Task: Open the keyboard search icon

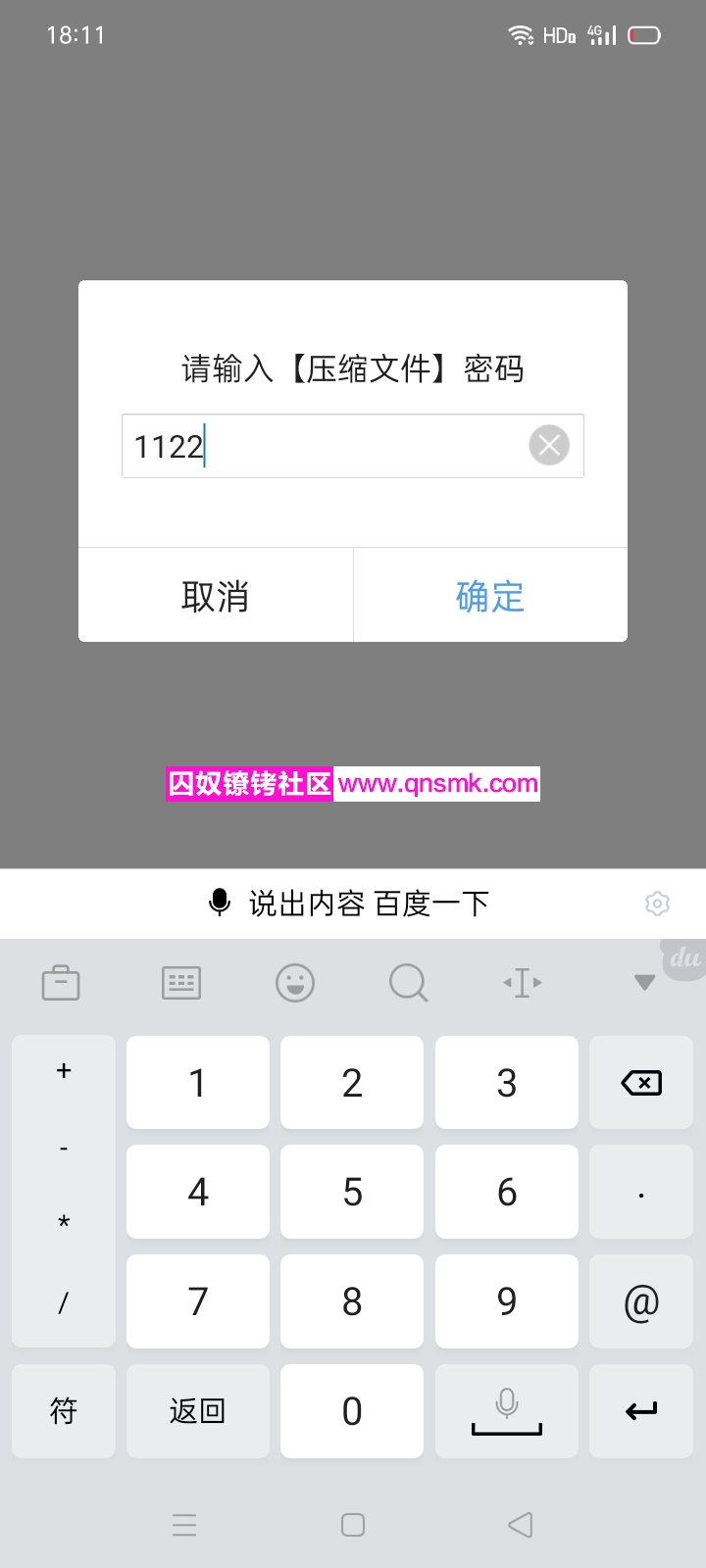Action: pos(408,982)
